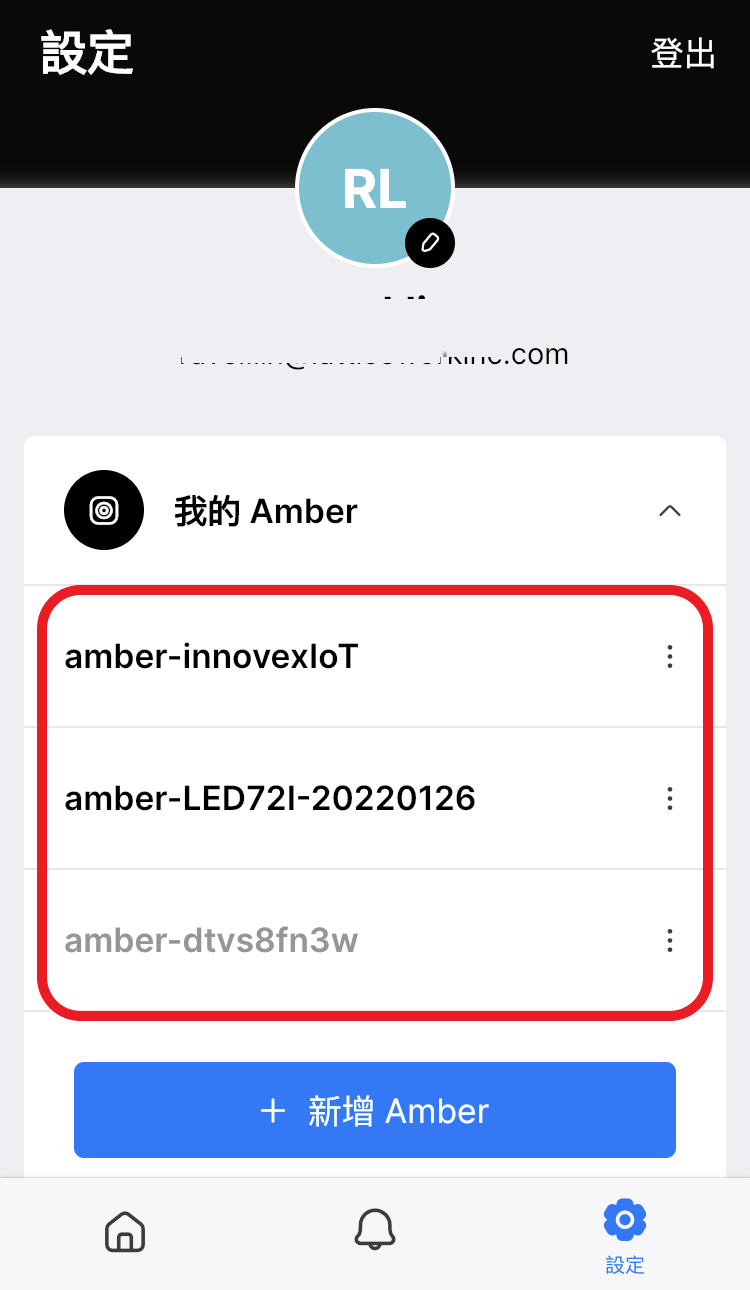750x1290 pixels.
Task: Open the notifications bell tab
Action: [x=375, y=1229]
